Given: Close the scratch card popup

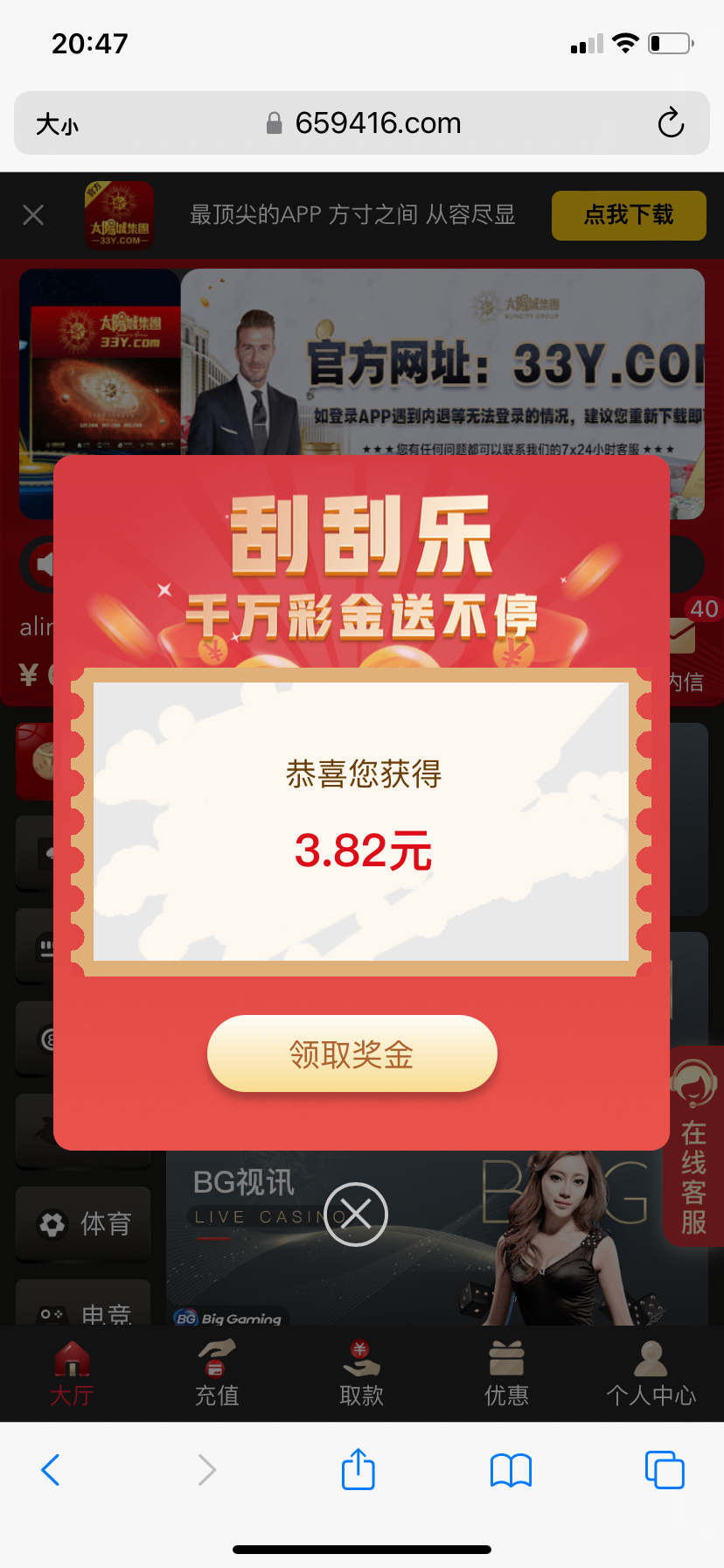Looking at the screenshot, I should pyautogui.click(x=356, y=1214).
